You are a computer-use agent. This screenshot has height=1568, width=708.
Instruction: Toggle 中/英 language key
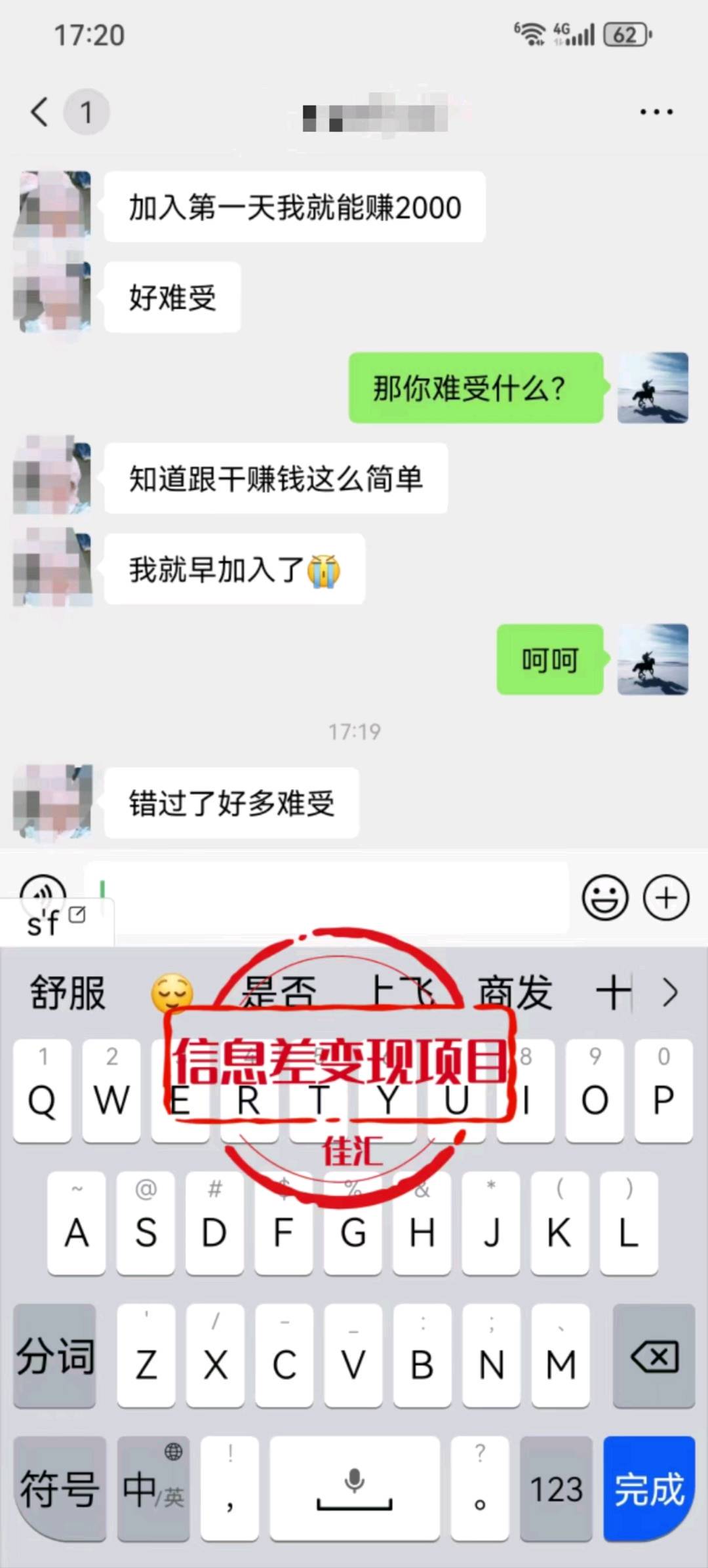[x=153, y=1488]
